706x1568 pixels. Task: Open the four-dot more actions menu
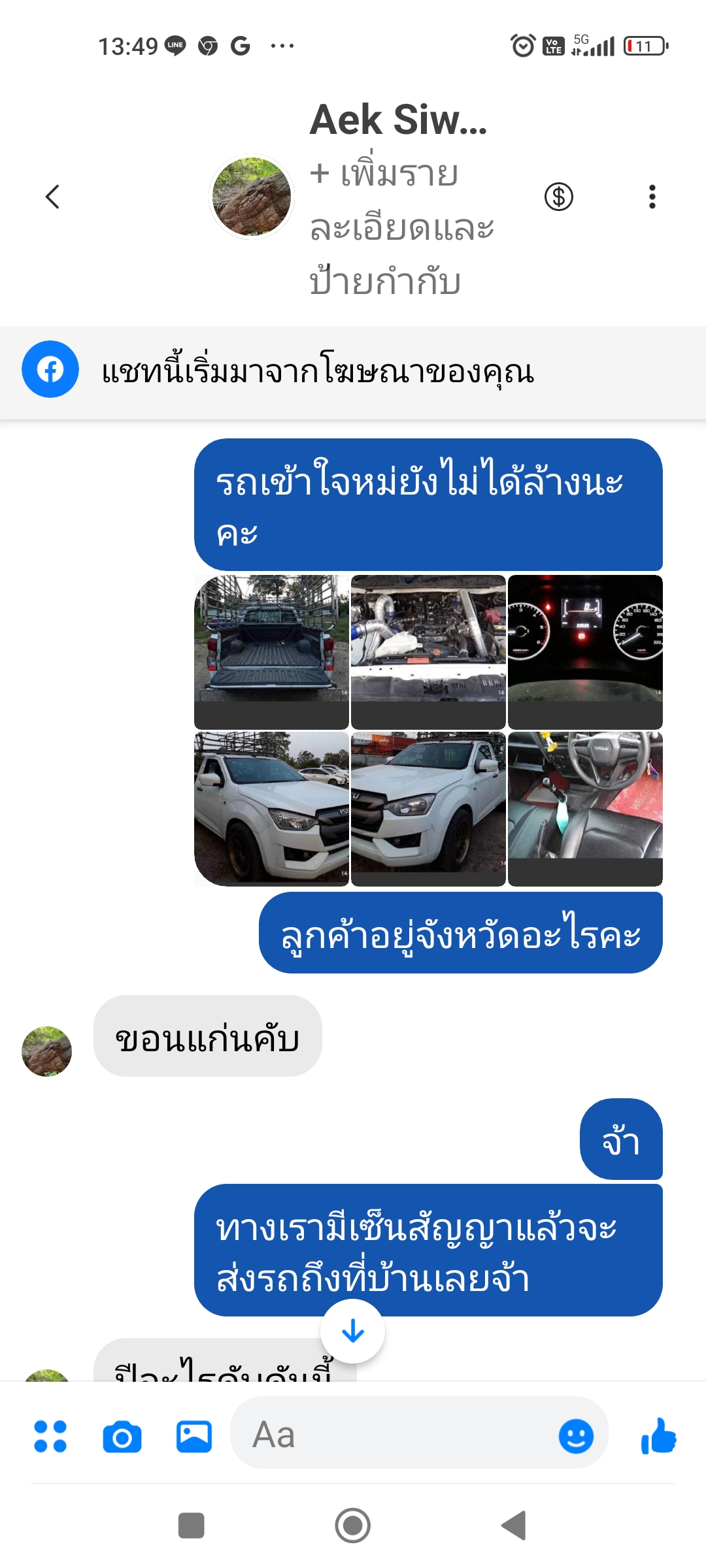(x=50, y=1435)
